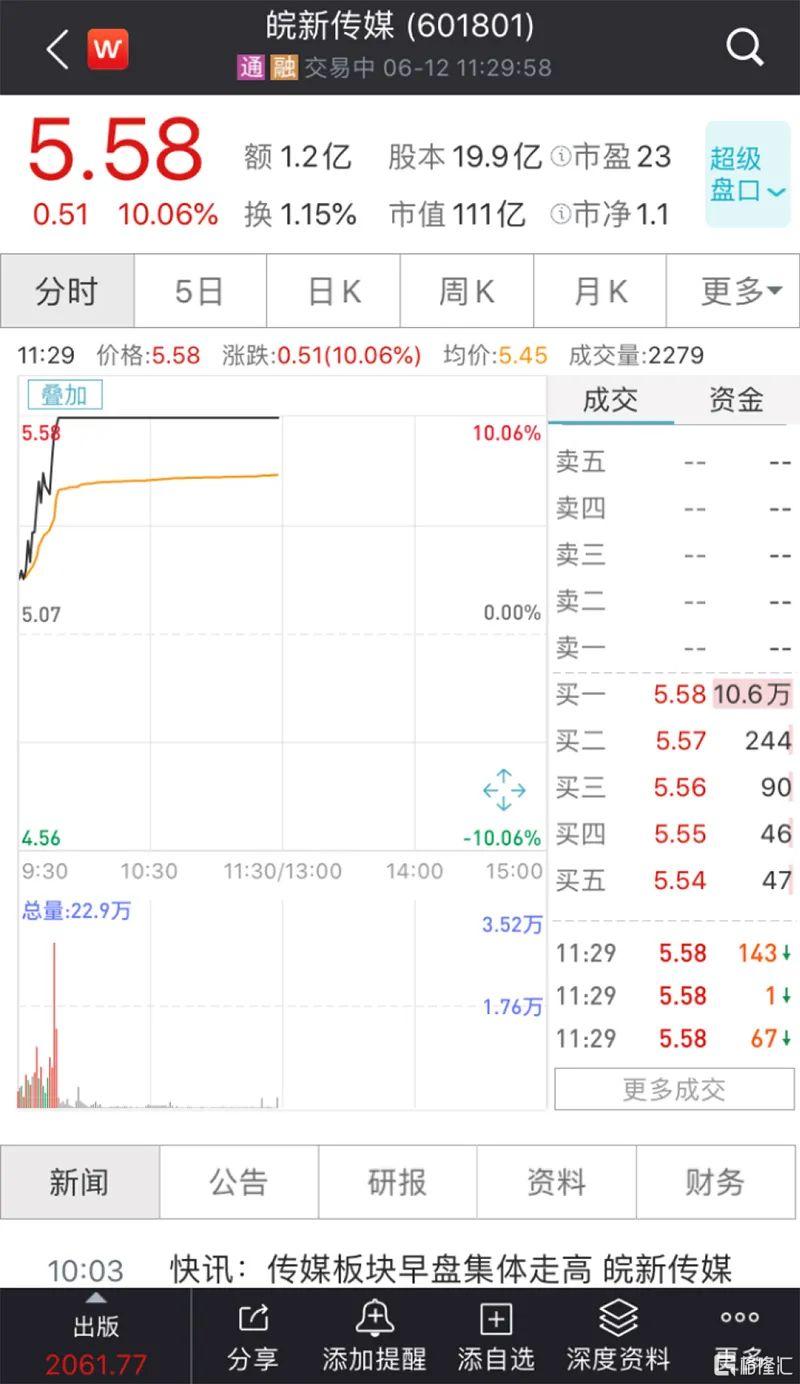
Task: Expand chart with the fullscreen arrows icon
Action: (504, 789)
